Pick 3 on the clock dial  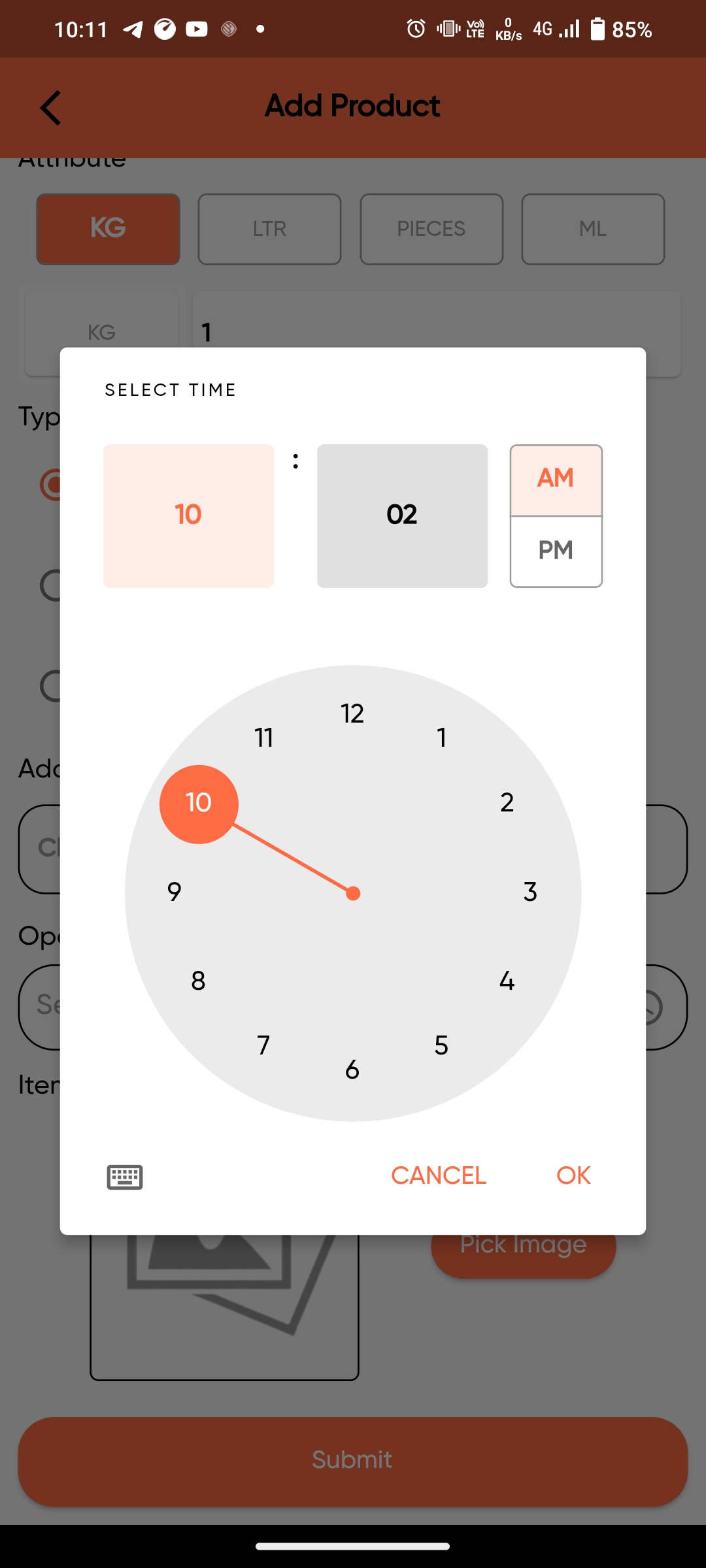(x=530, y=892)
